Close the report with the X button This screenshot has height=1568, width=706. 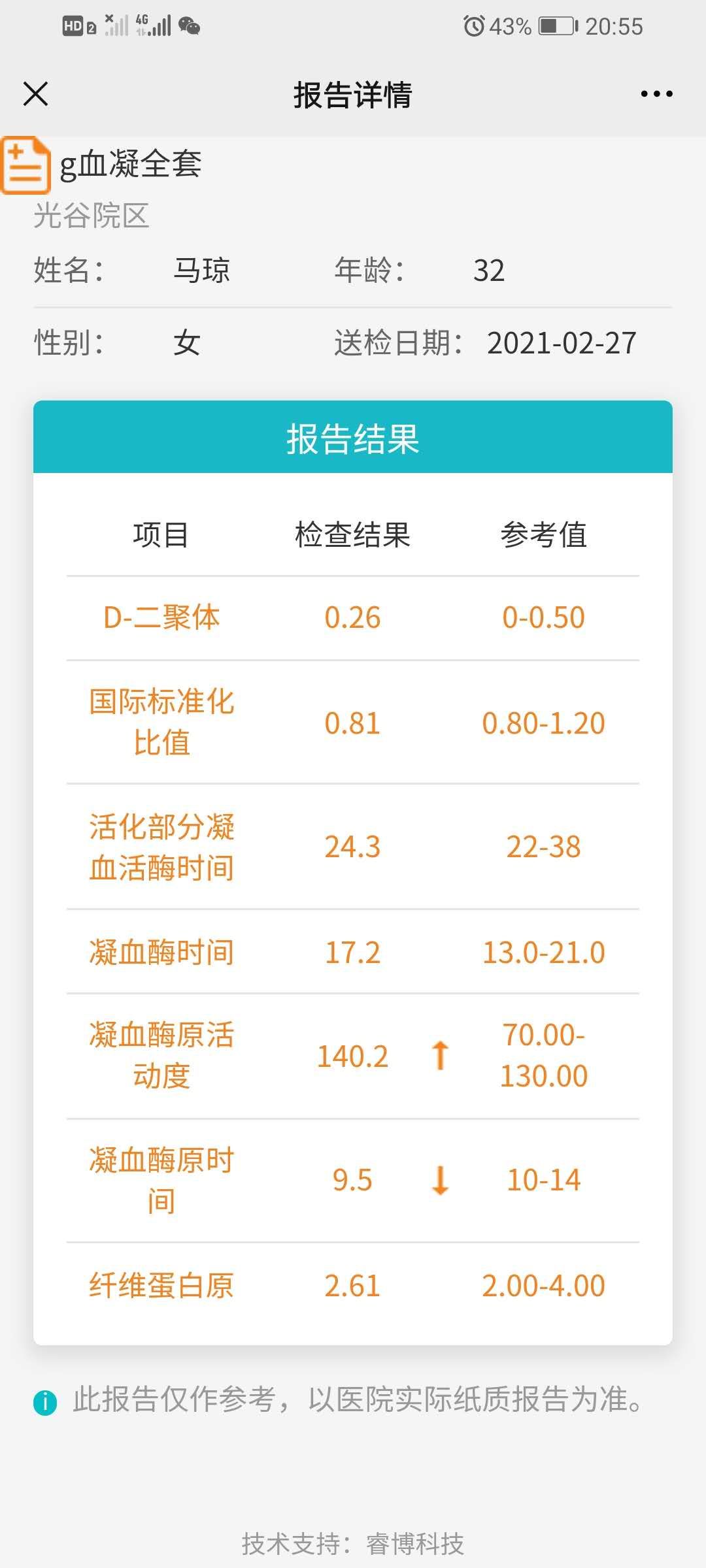36,93
